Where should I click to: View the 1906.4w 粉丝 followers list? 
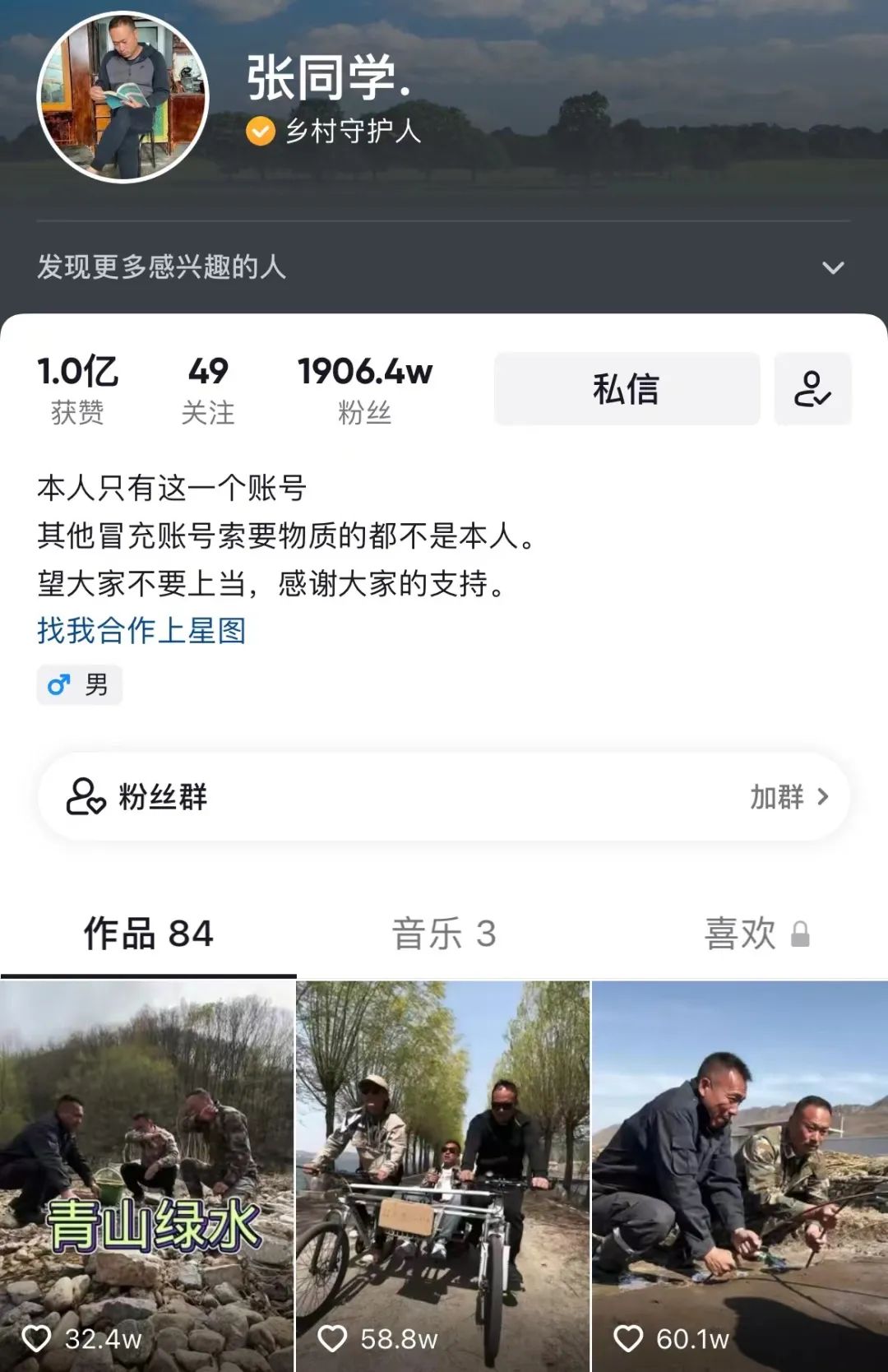364,390
